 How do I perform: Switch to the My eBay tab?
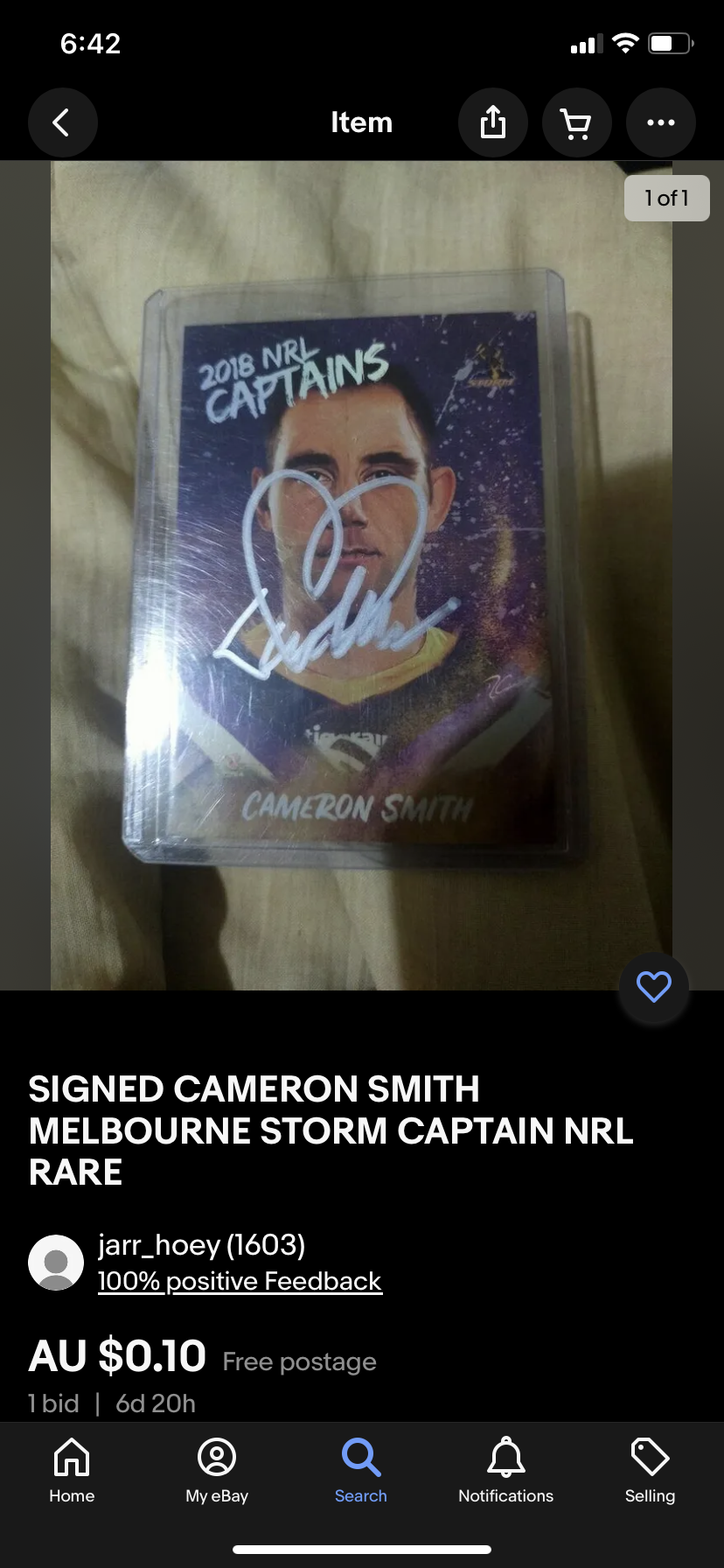pyautogui.click(x=217, y=1472)
